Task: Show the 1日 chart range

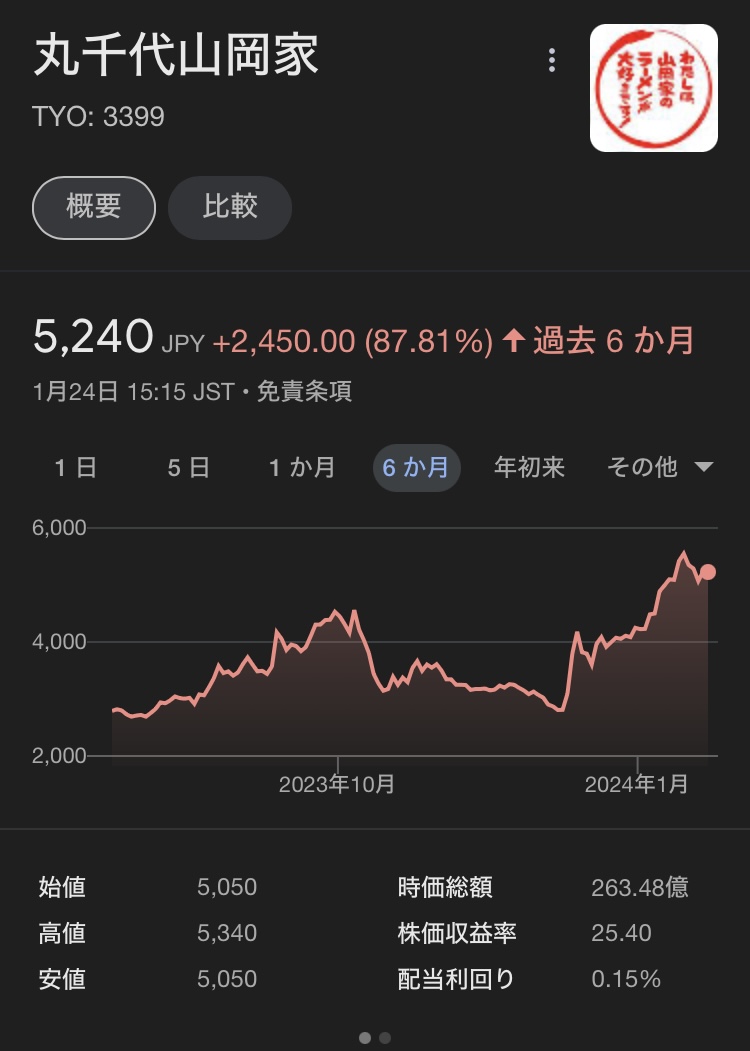Action: tap(76, 468)
